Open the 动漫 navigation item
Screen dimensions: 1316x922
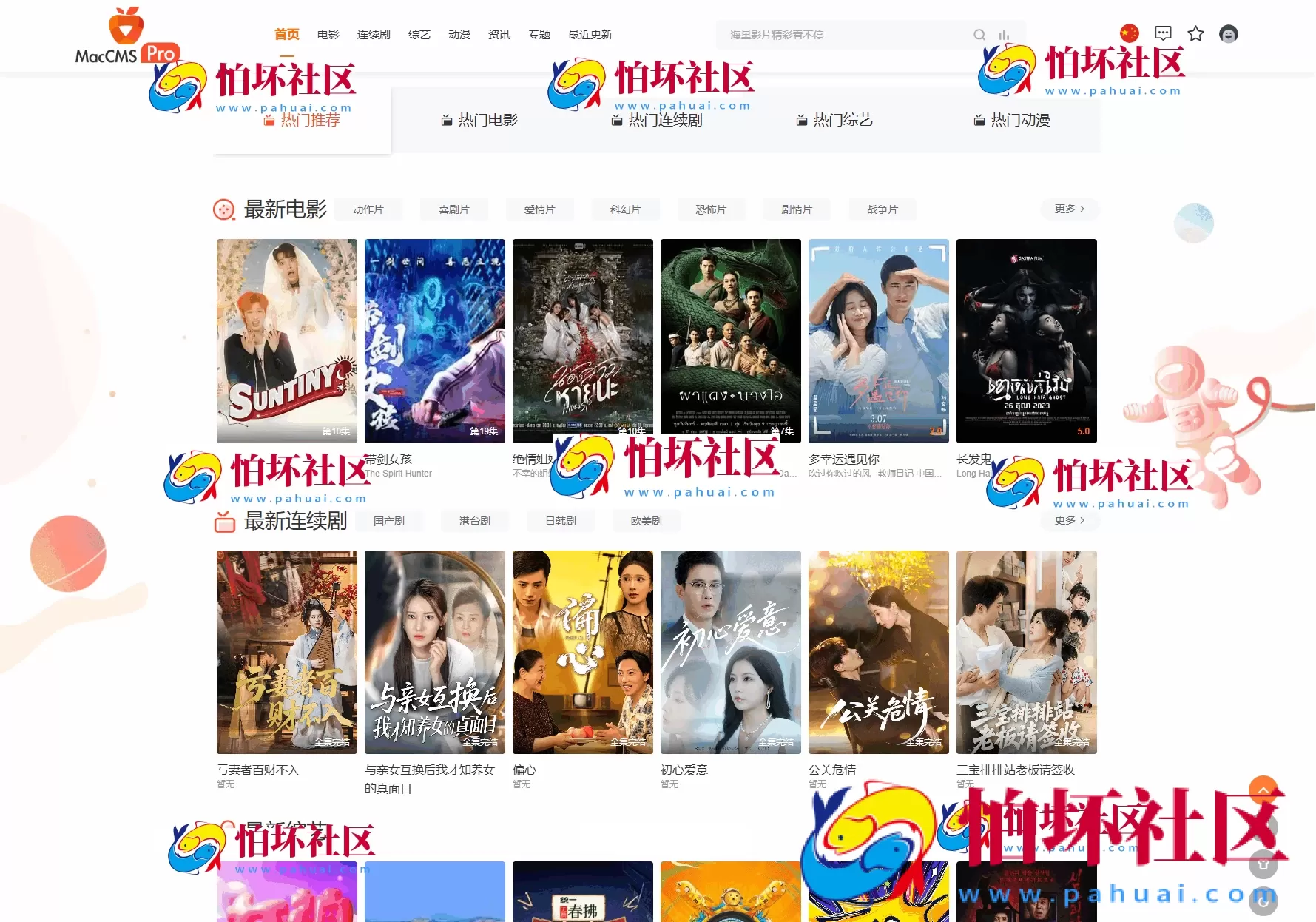459,35
